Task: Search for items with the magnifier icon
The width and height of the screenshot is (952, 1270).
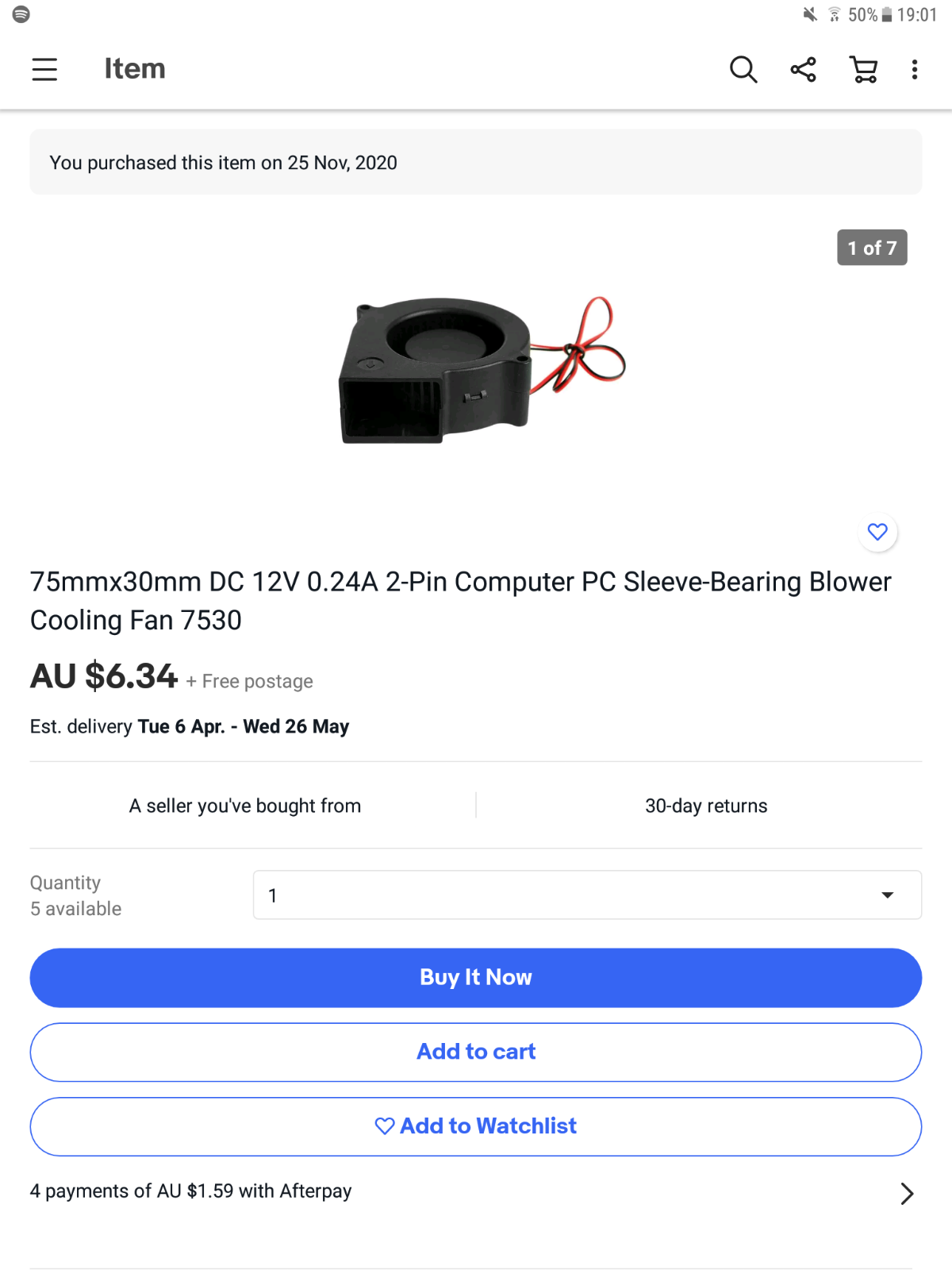Action: (x=743, y=70)
